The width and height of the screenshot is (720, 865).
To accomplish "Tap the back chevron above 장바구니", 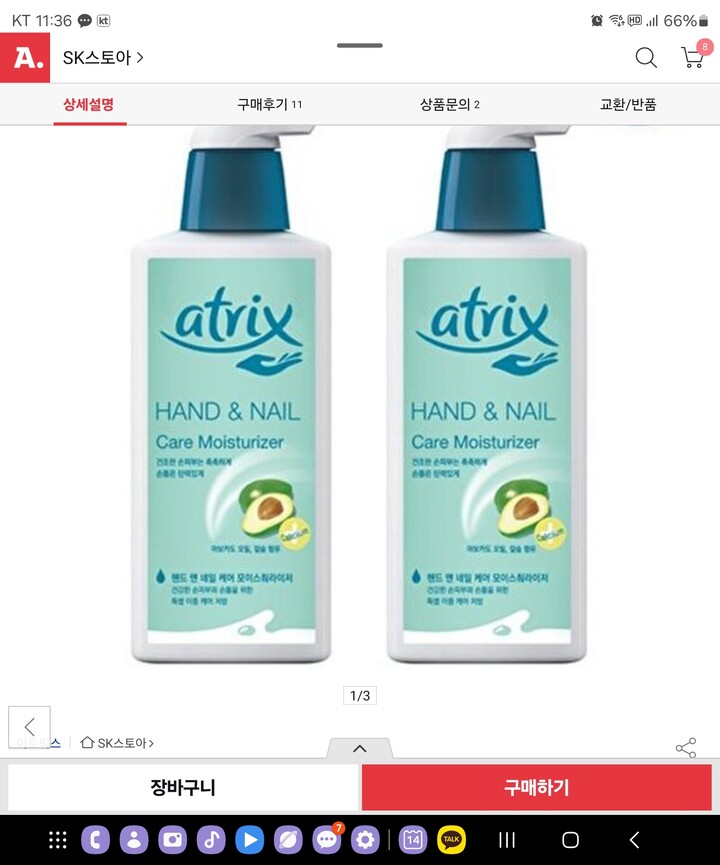I will [x=30, y=727].
